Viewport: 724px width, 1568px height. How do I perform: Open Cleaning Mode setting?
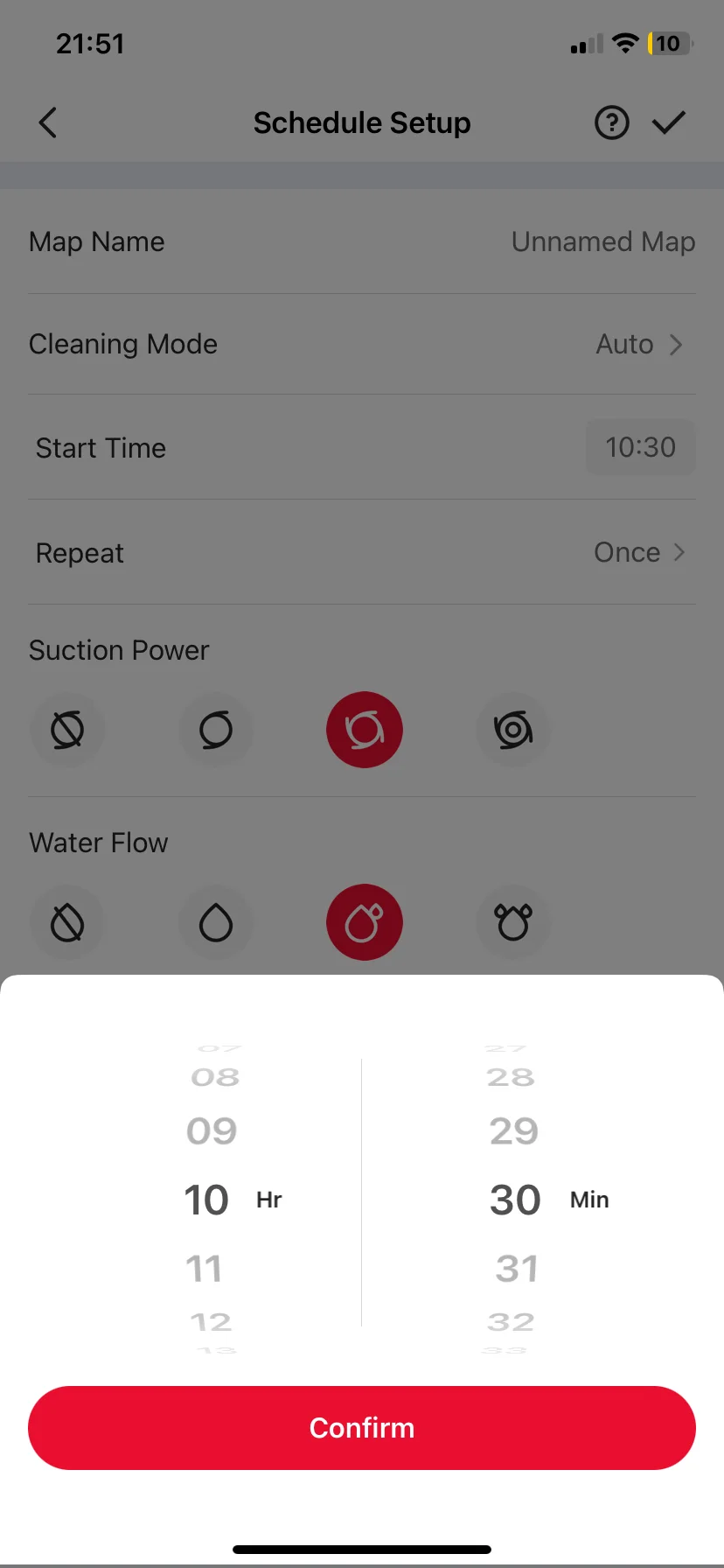click(362, 344)
